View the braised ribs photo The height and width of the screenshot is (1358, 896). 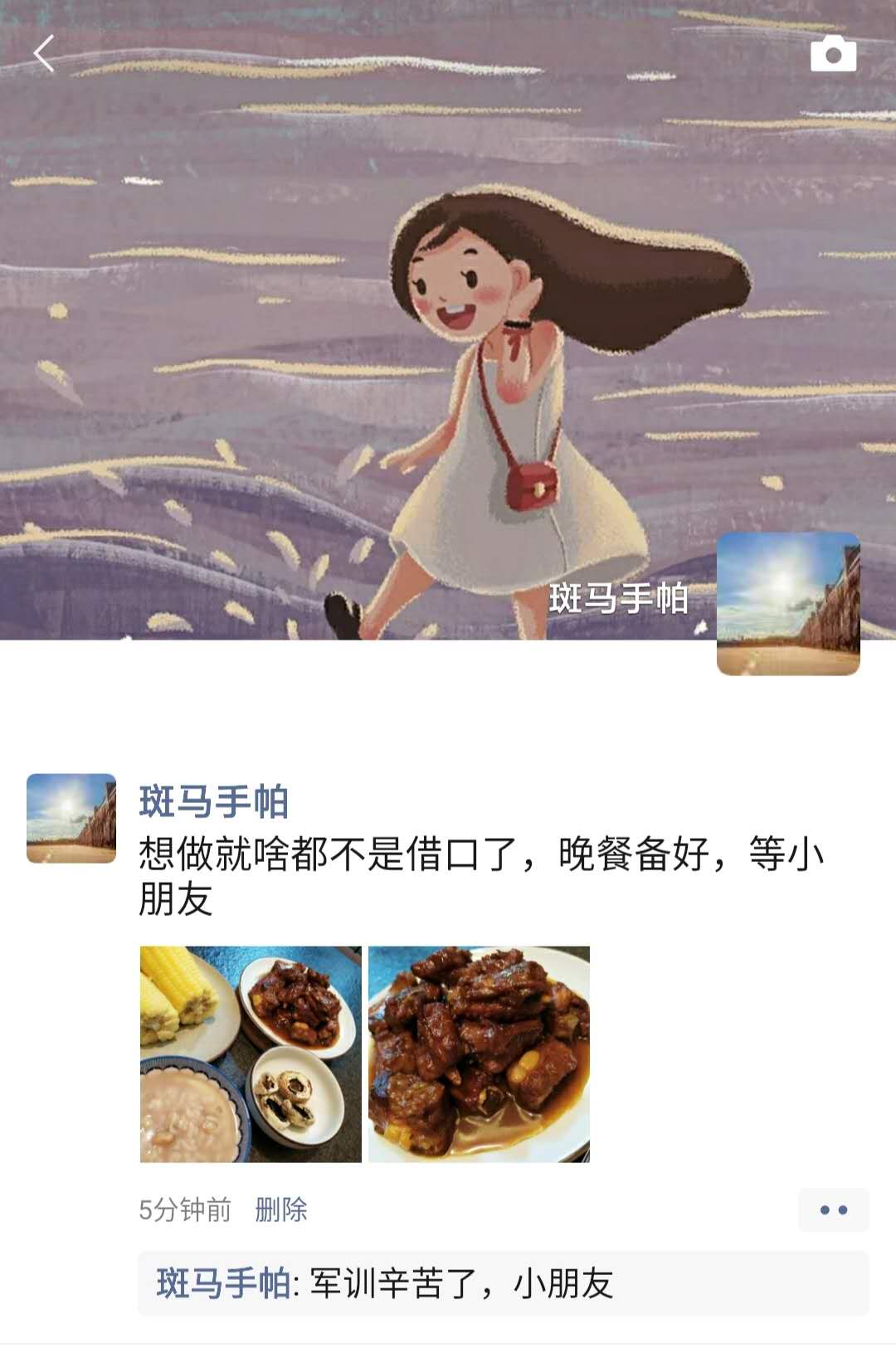point(479,1054)
